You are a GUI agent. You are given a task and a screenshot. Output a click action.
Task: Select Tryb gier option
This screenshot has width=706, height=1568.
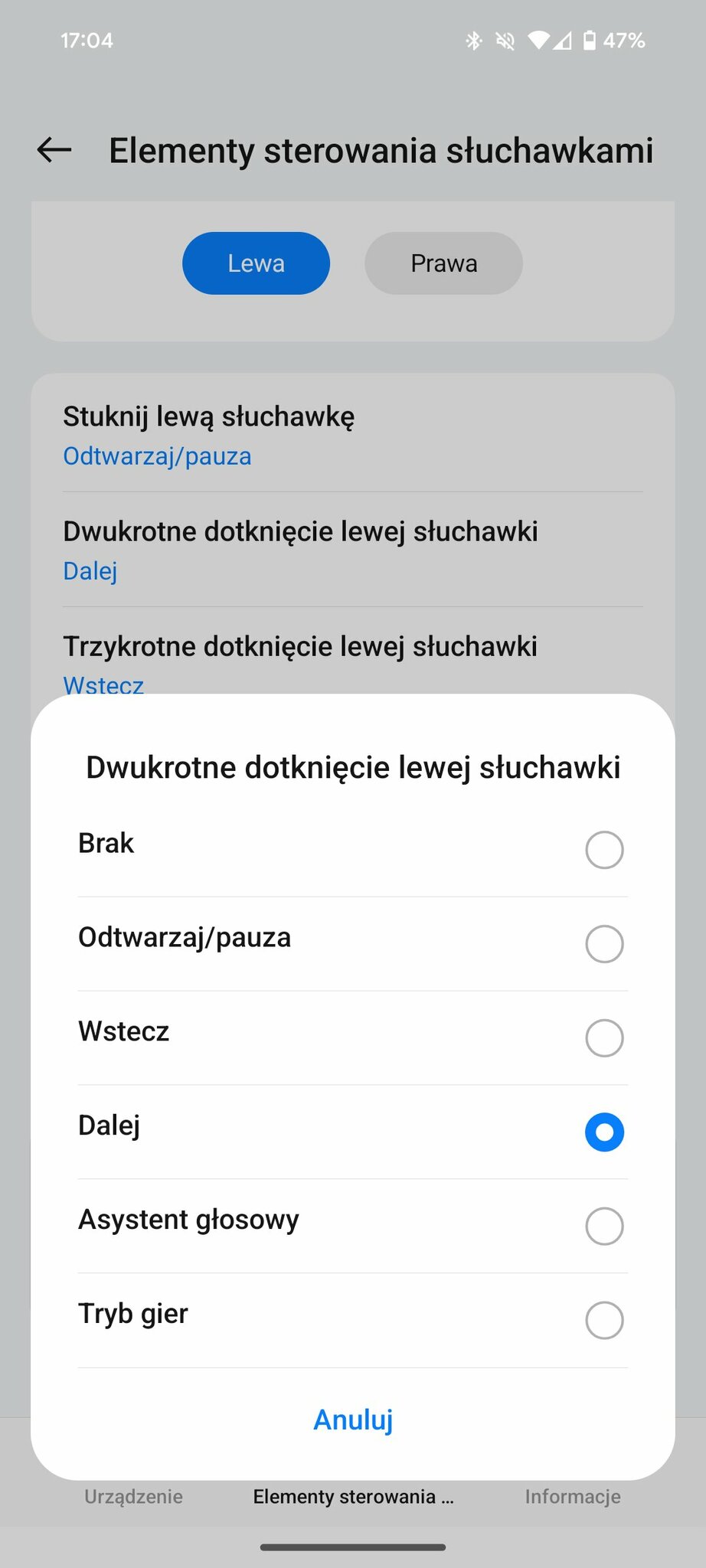[352, 1320]
